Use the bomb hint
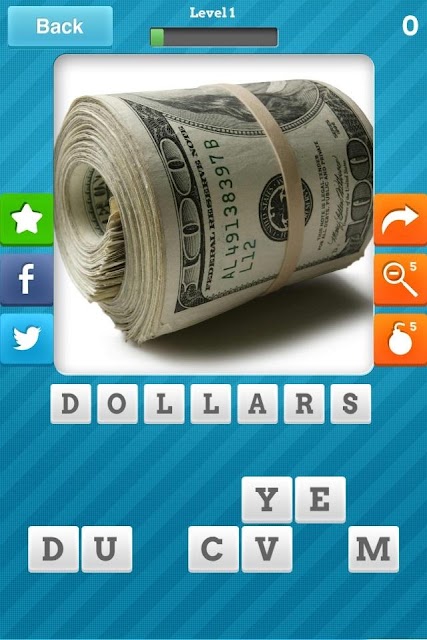This screenshot has width=427, height=640. 400,339
